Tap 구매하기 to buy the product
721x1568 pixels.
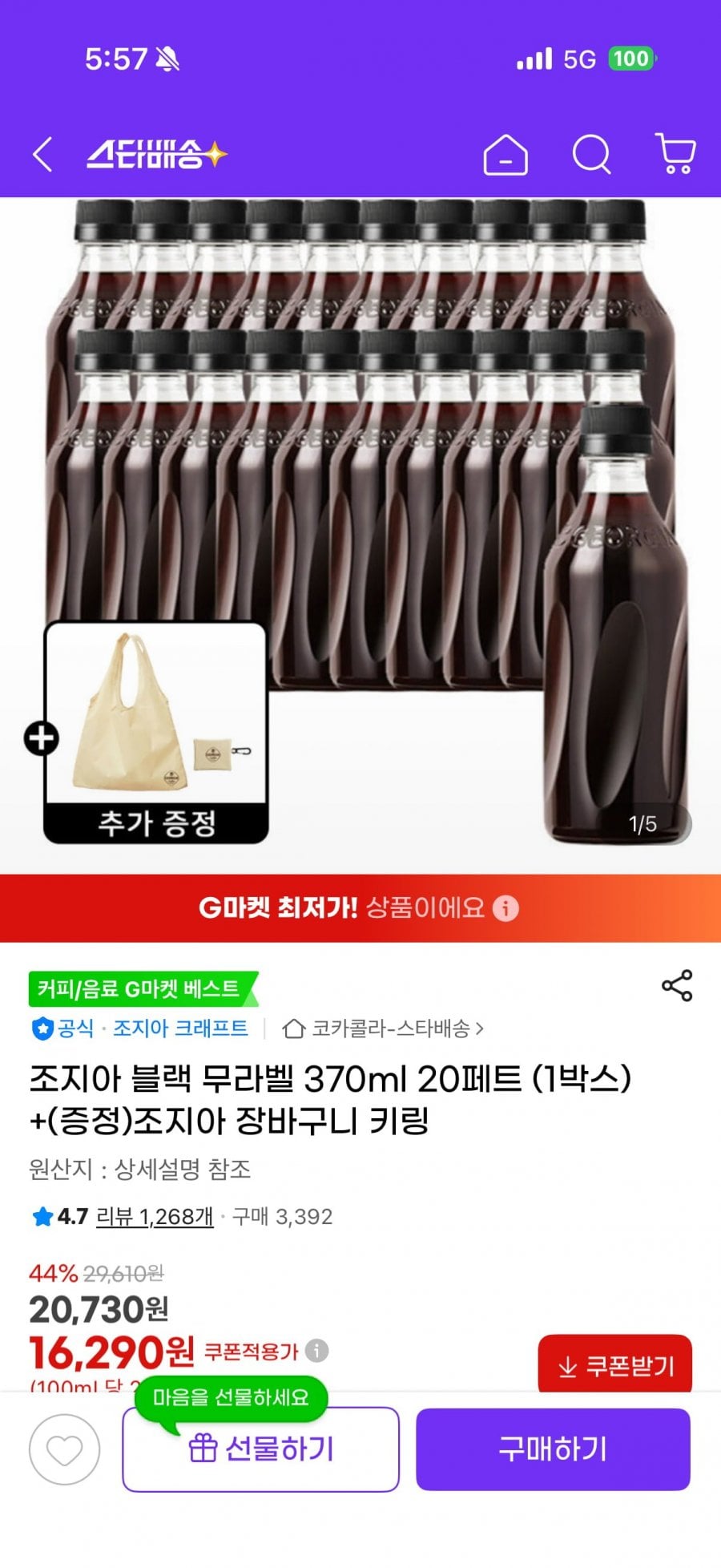coord(553,1450)
